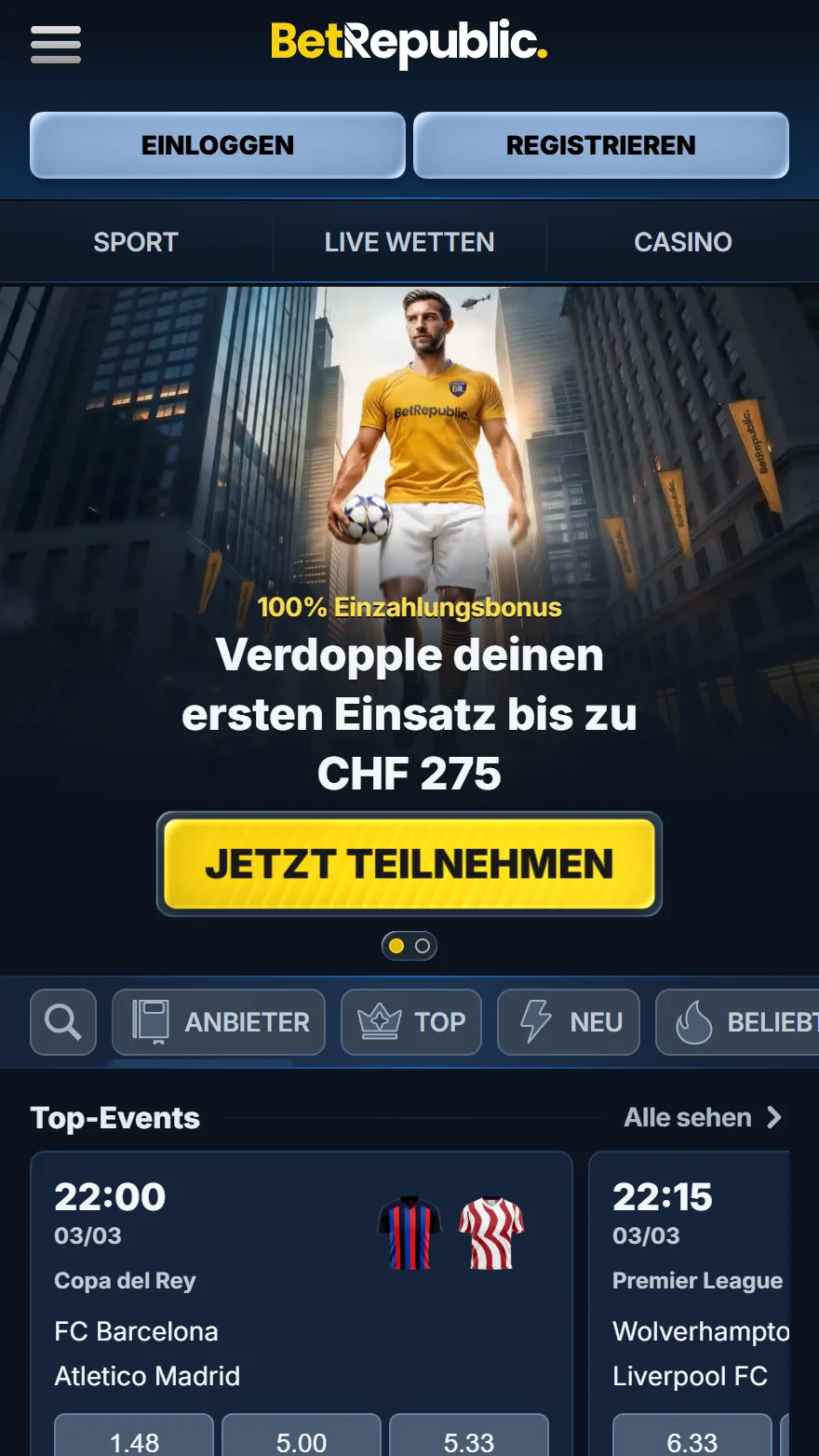This screenshot has height=1456, width=819.
Task: Click the BetRepublic logo
Action: tap(409, 44)
